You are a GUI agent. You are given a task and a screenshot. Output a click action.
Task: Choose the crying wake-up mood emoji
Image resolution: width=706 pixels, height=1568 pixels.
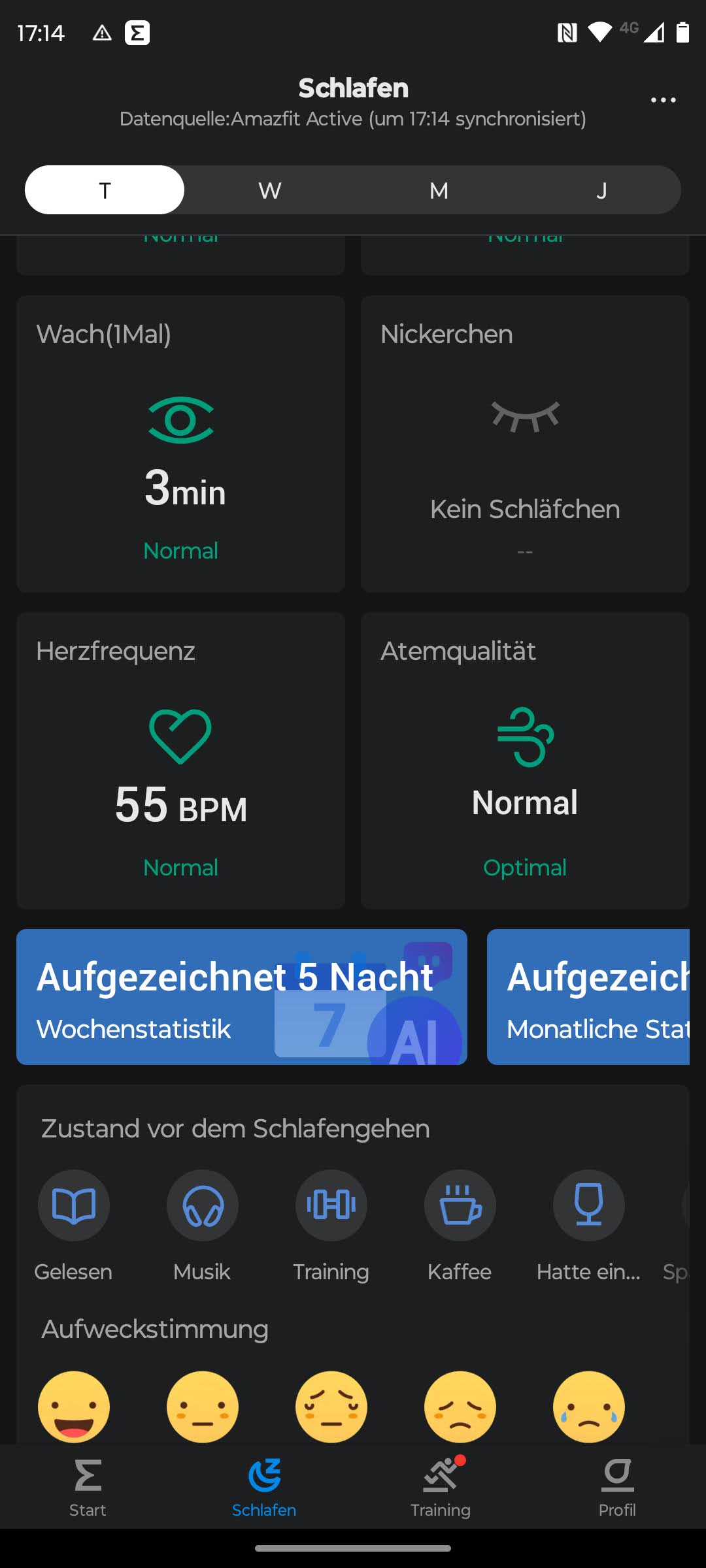588,1406
